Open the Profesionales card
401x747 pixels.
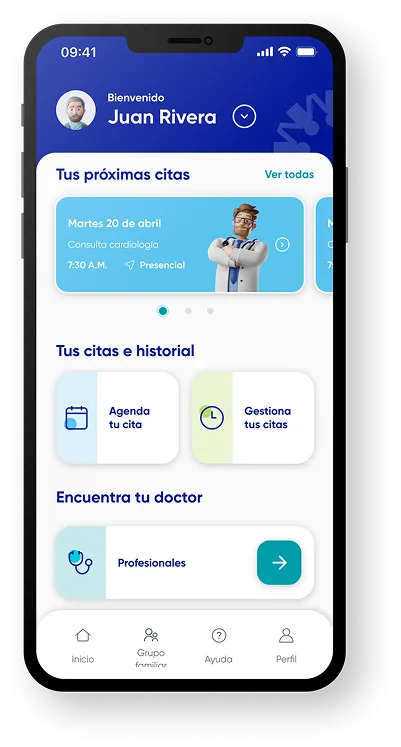(185, 563)
